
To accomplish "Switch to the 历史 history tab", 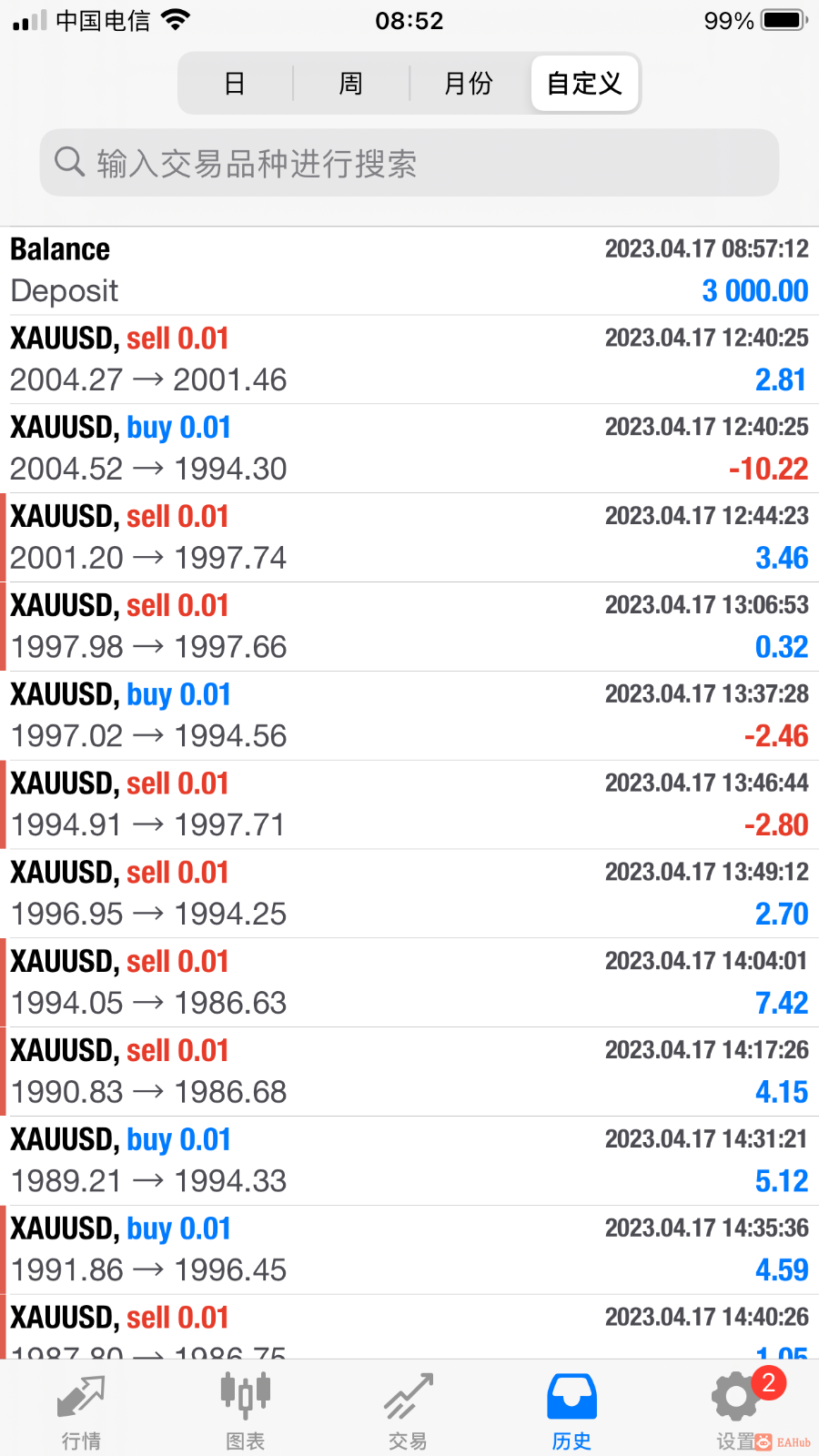I will click(571, 1410).
